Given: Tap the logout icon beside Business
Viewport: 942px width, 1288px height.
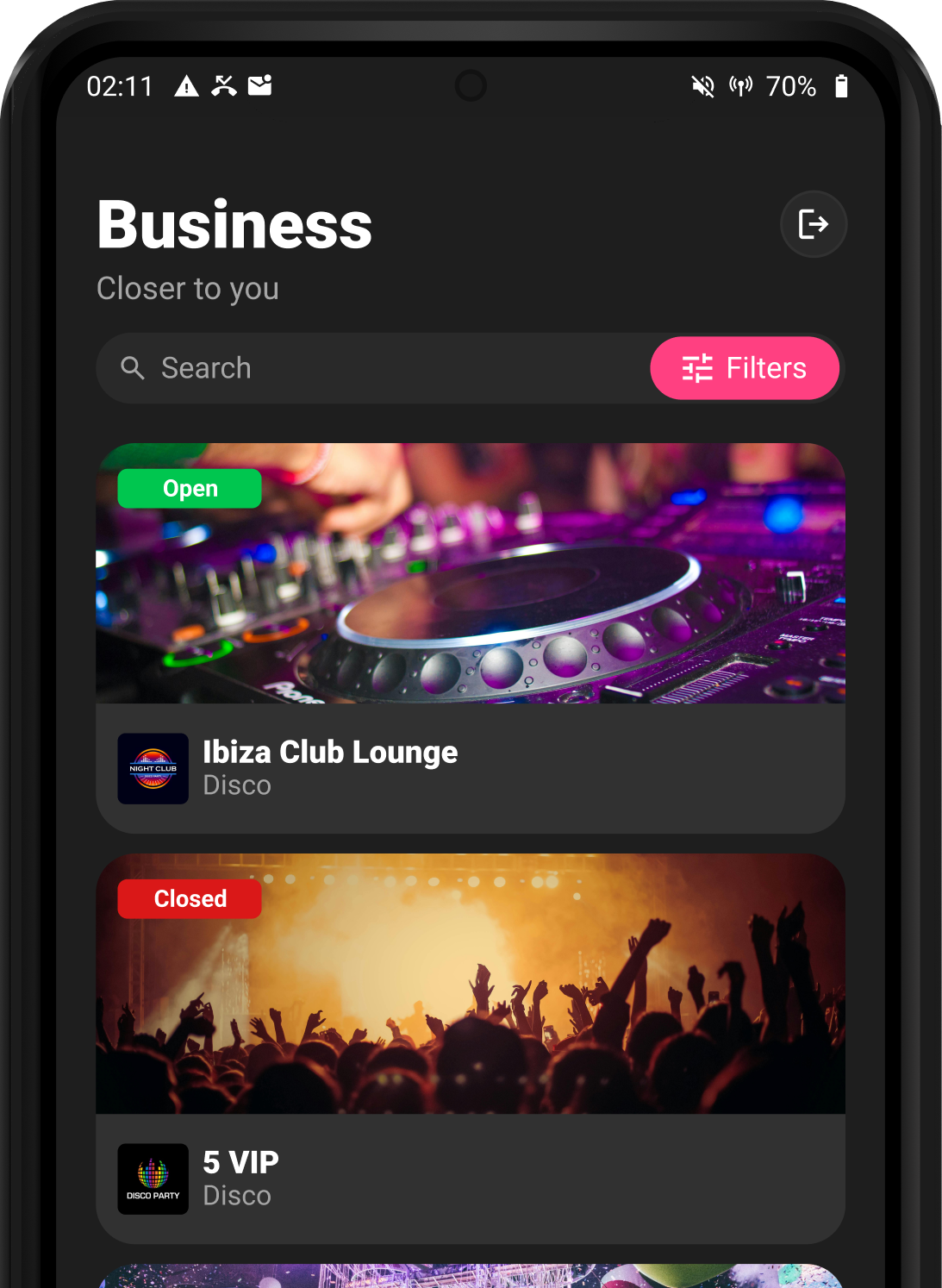Looking at the screenshot, I should point(813,224).
